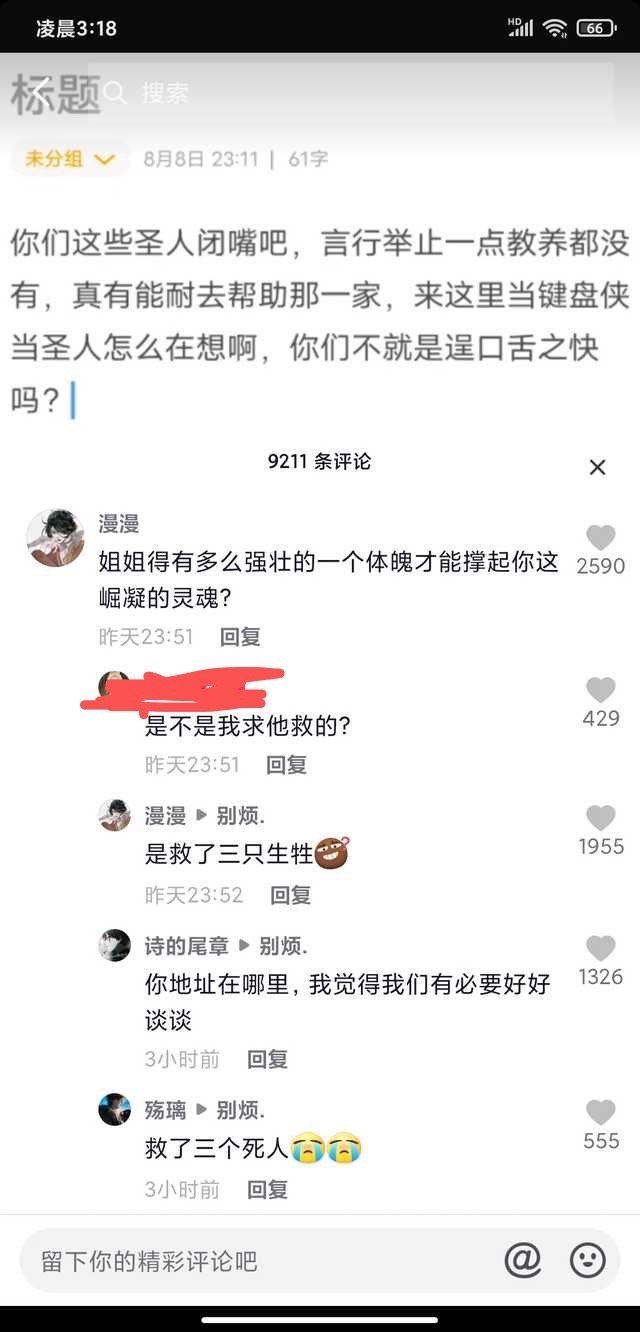640x1332 pixels.
Task: Tap the "留下你的精彩评论吧" comment box
Action: point(260,1261)
